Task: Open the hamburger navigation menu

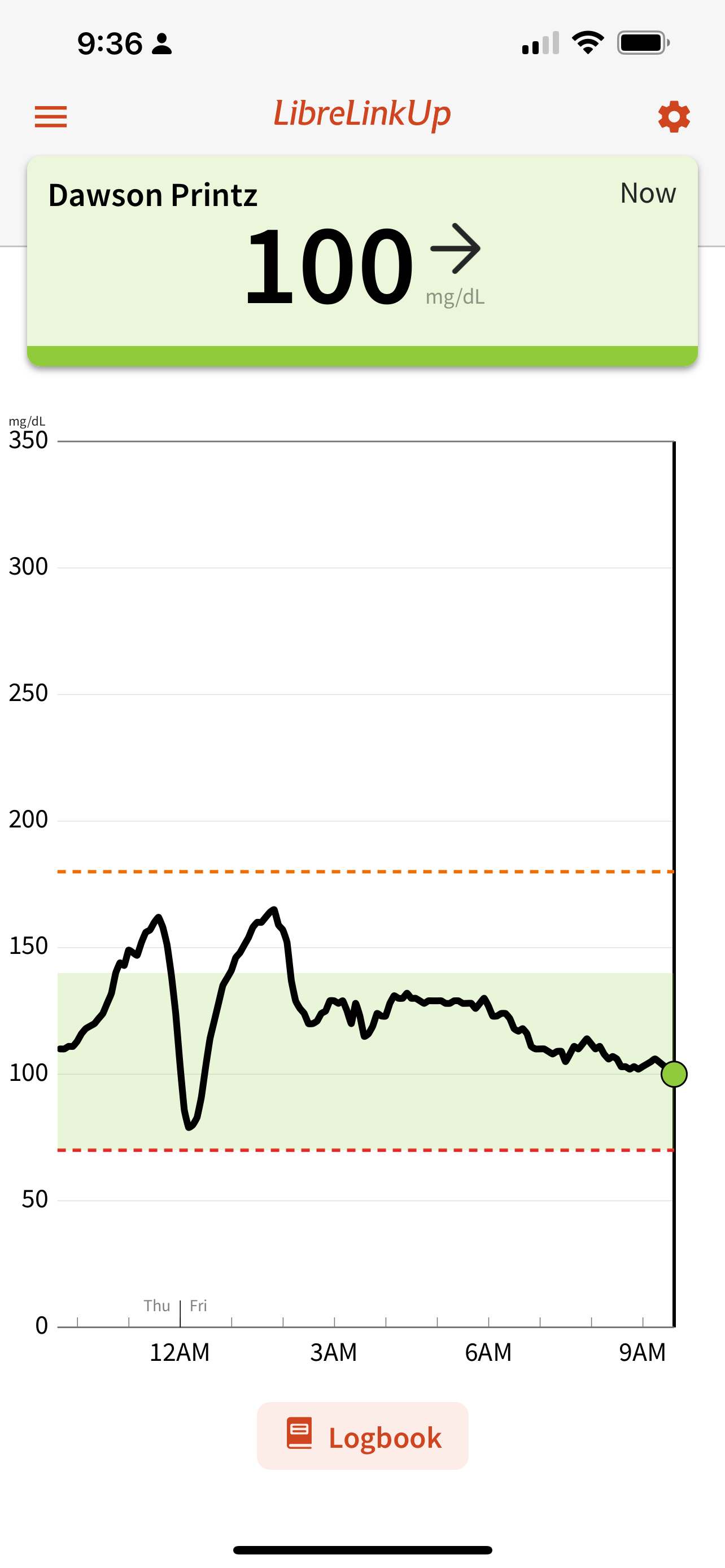Action: coord(50,116)
